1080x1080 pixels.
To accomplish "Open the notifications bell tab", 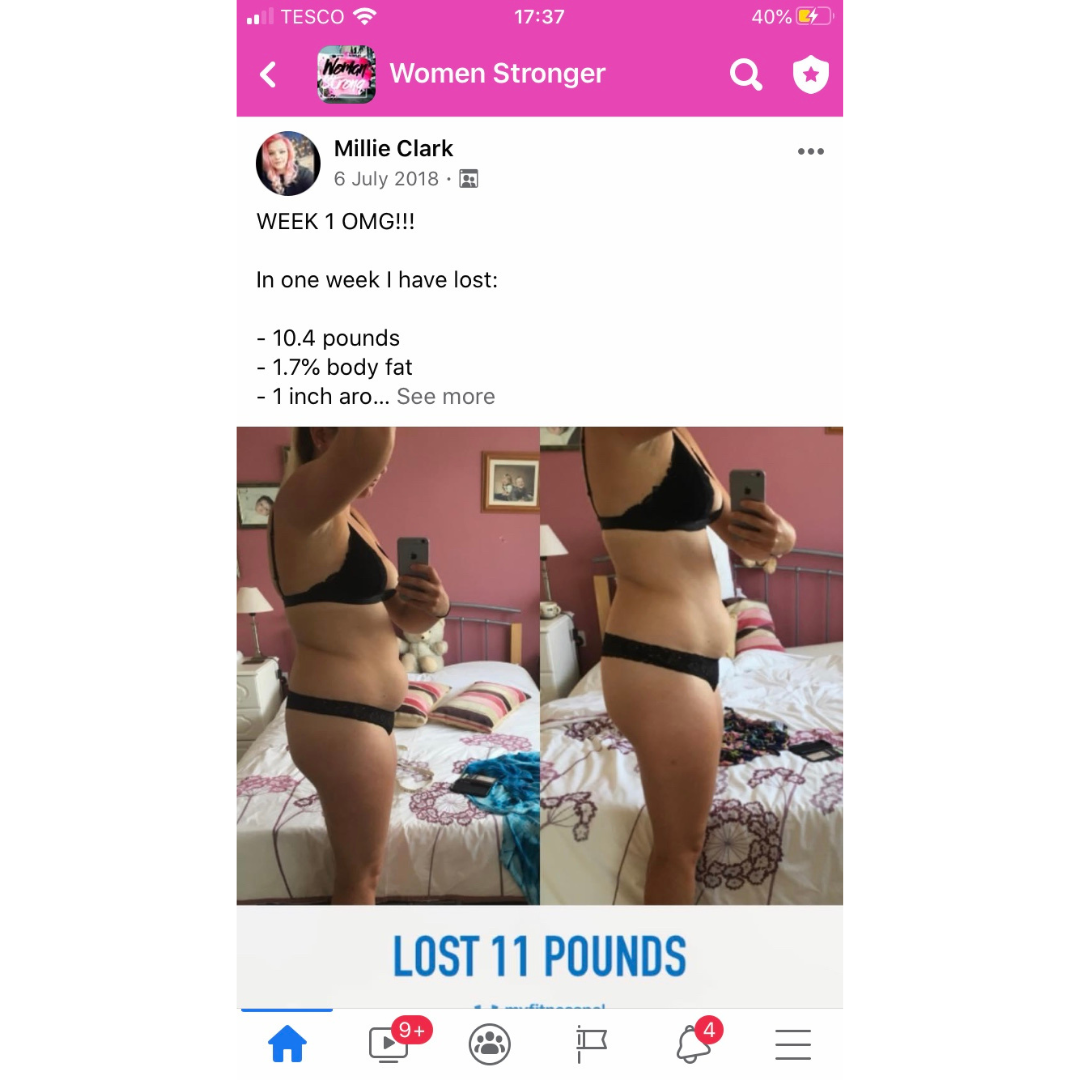I will tap(693, 1045).
